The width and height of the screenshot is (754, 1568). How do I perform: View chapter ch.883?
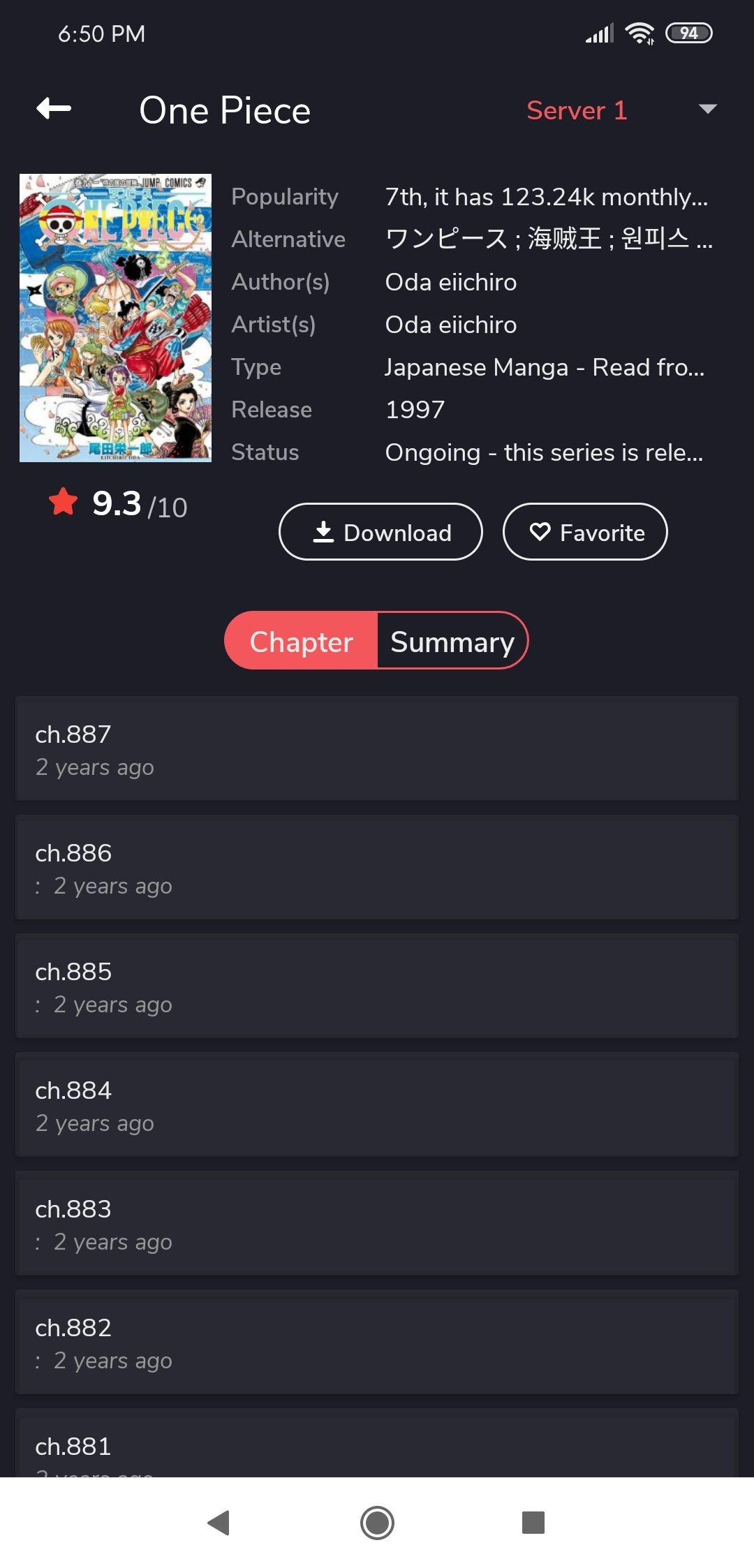[x=377, y=1223]
